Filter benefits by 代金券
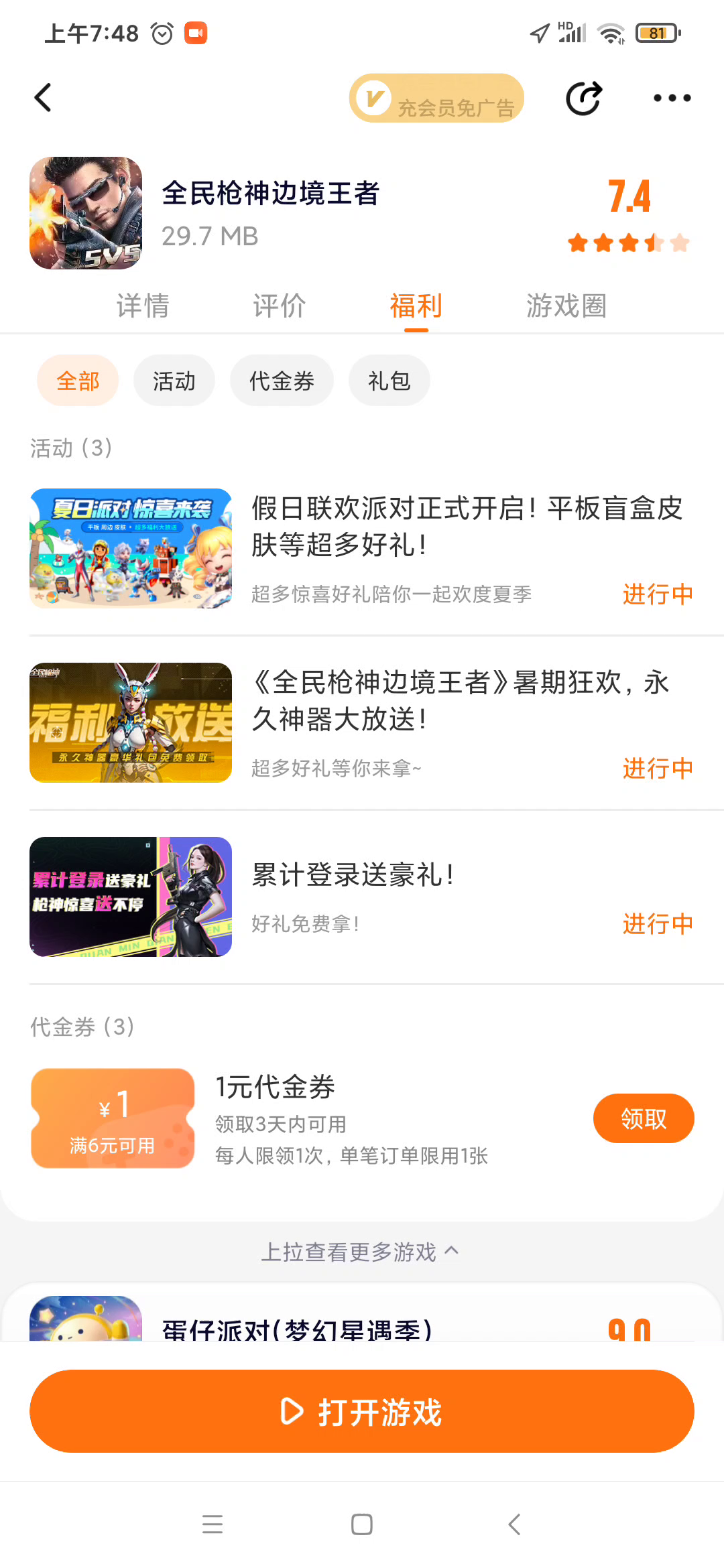This screenshot has width=724, height=1568. click(x=282, y=381)
